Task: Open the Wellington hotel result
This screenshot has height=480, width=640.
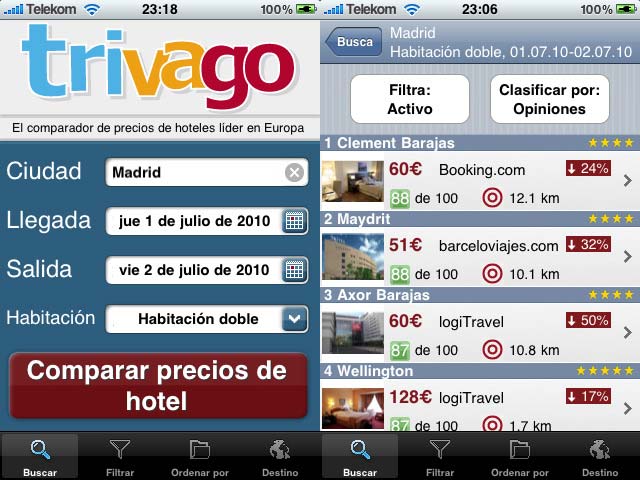Action: tap(480, 407)
